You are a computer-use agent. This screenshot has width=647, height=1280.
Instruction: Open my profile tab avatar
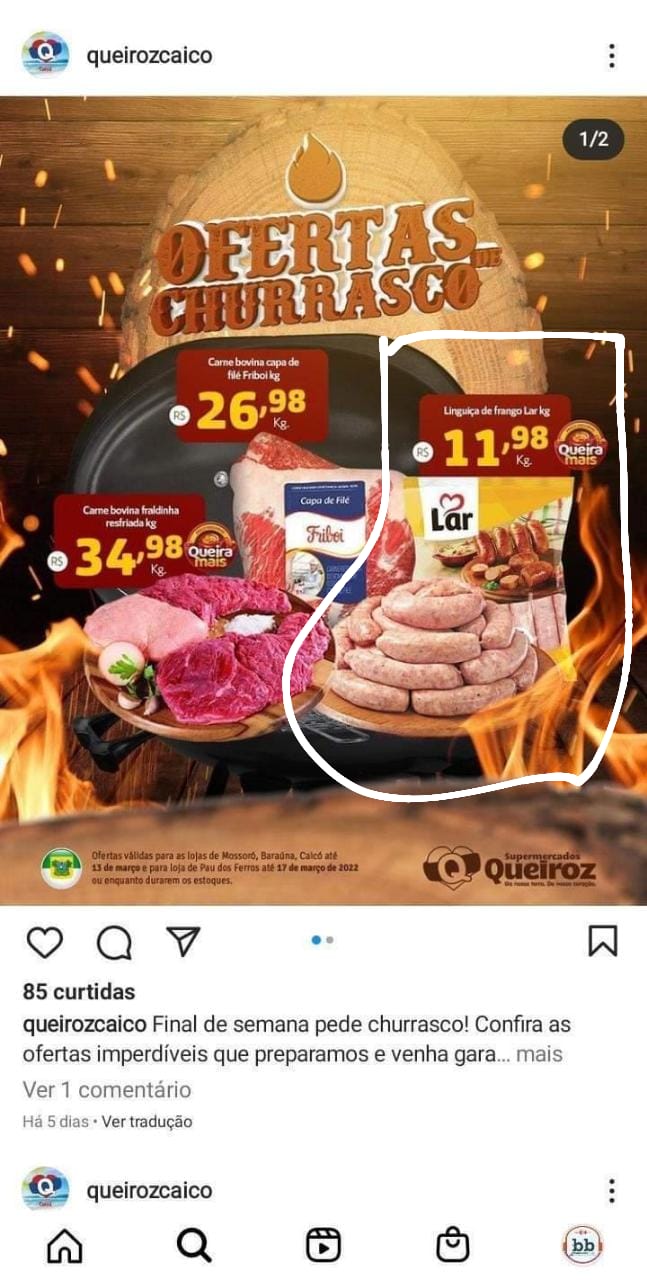[582, 1245]
